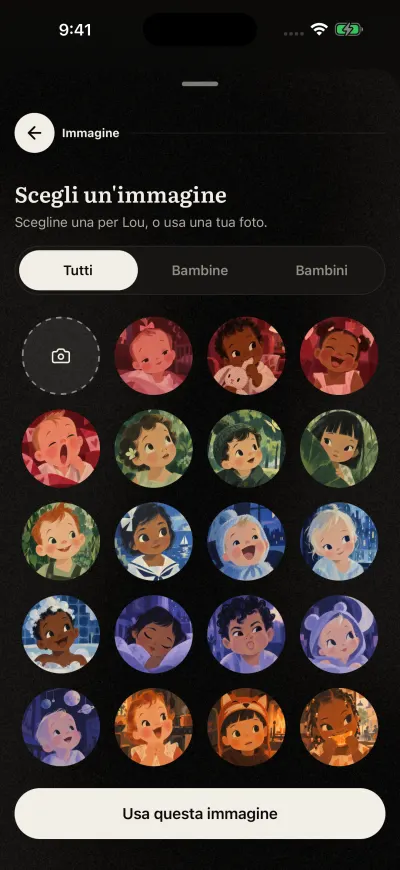Select the child in bubble bath avatar

coord(61,634)
